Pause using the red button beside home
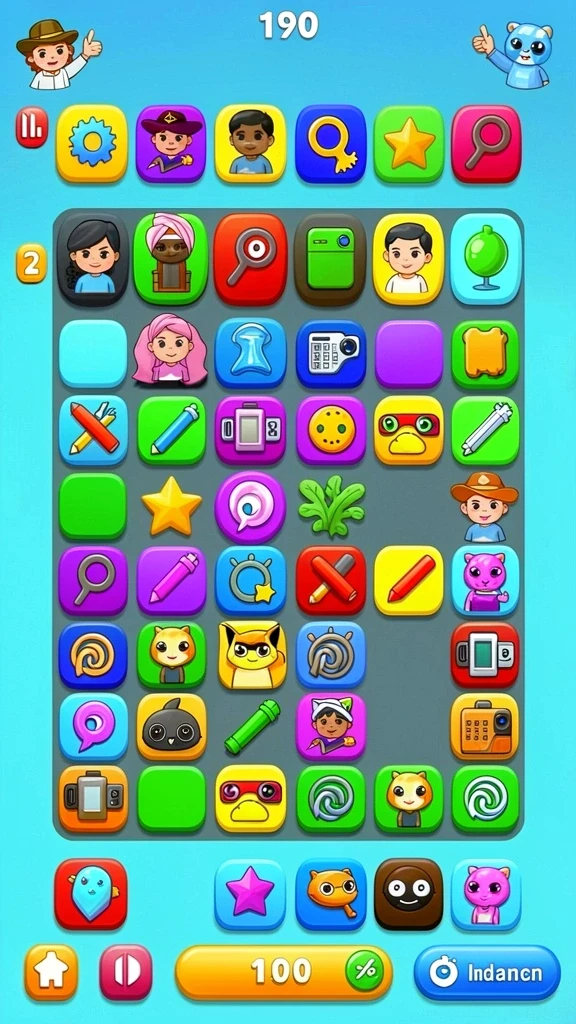This screenshot has height=1024, width=576. tap(126, 972)
